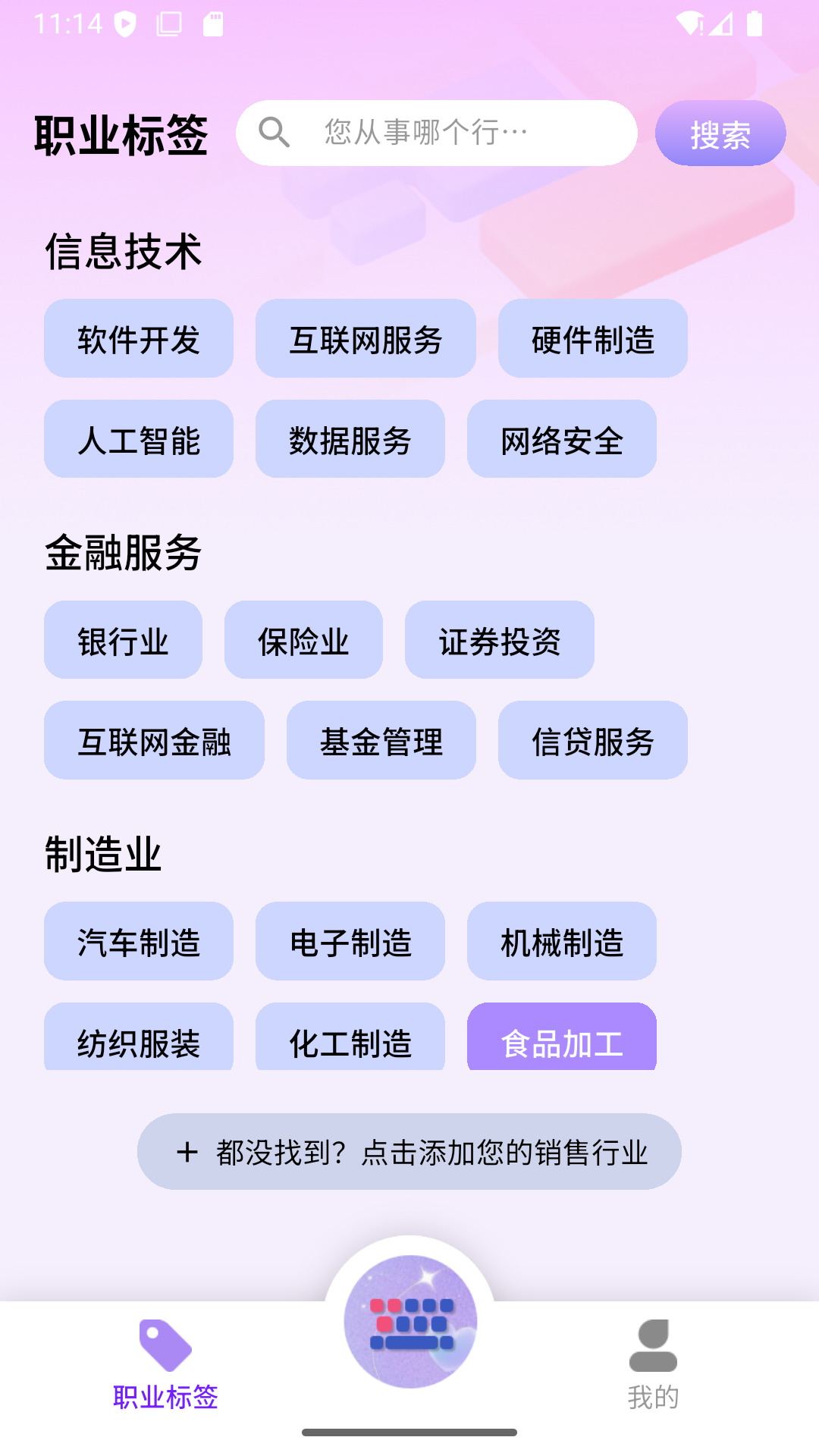This screenshot has height=1456, width=819.
Task: Toggle the 人工智能 tag
Action: click(139, 440)
